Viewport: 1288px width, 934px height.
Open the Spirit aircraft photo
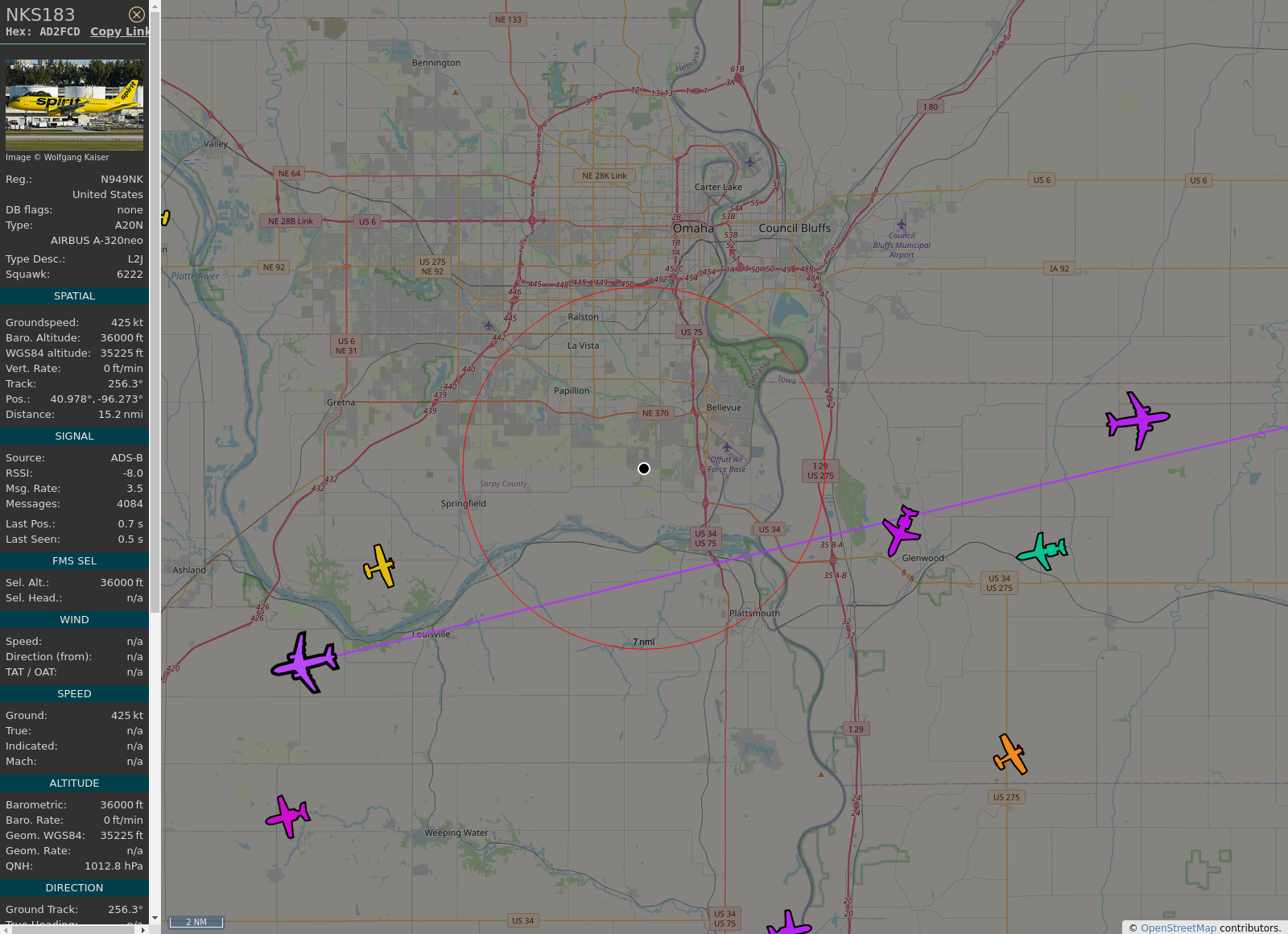point(74,105)
